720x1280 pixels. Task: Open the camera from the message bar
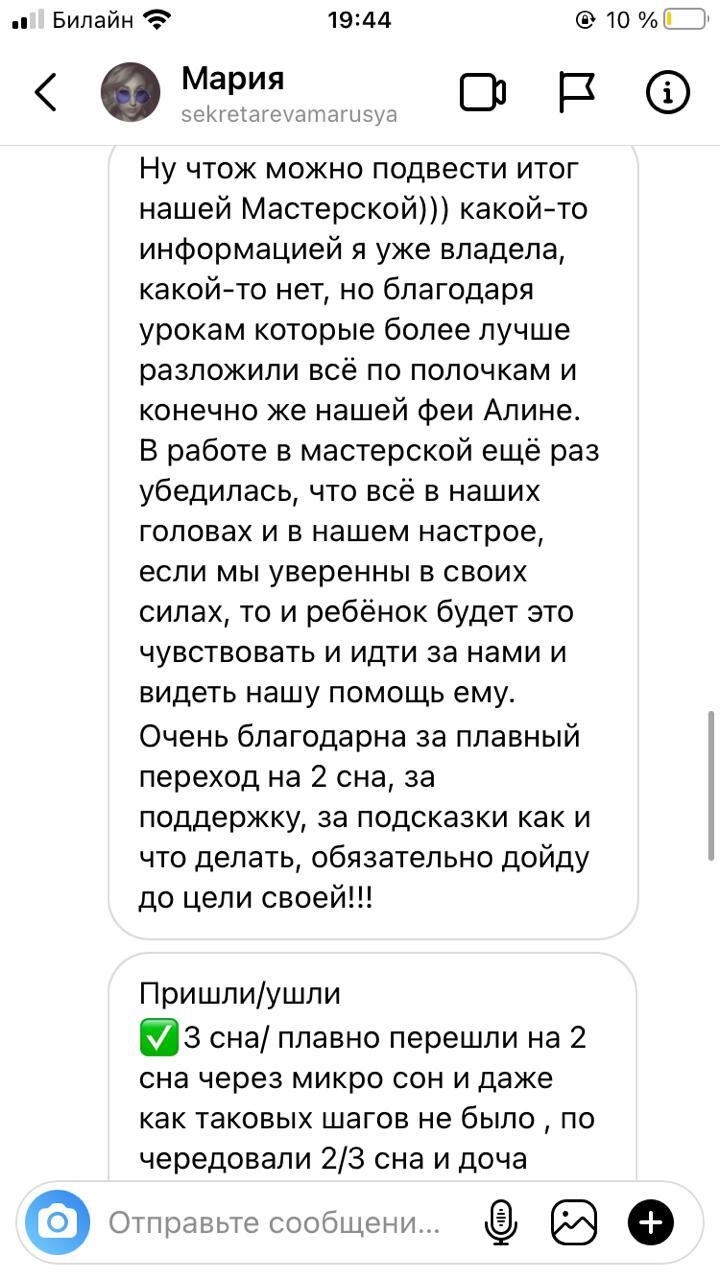pyautogui.click(x=58, y=1222)
